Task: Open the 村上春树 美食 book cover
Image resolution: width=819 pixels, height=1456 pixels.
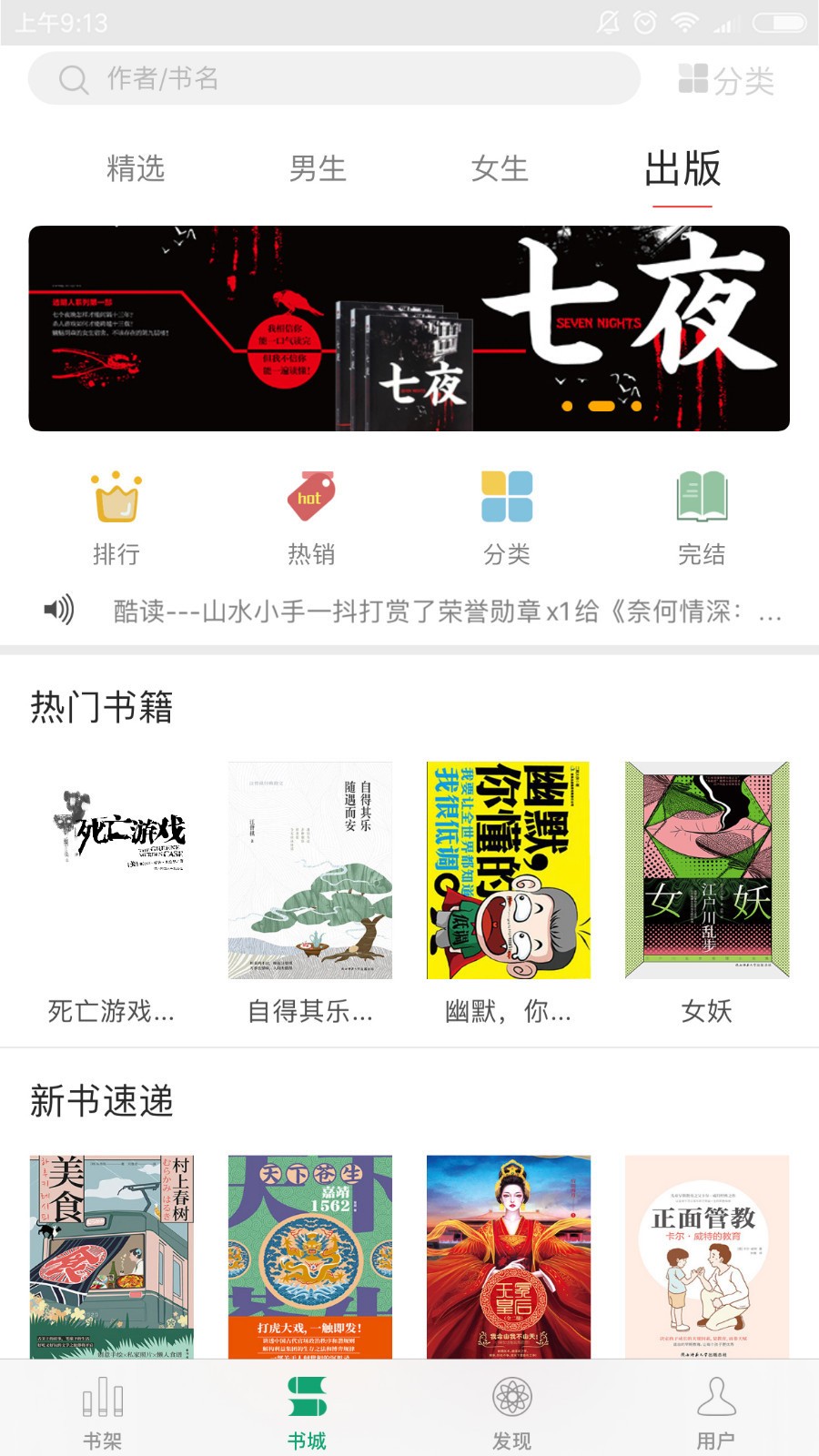Action: pyautogui.click(x=111, y=1257)
